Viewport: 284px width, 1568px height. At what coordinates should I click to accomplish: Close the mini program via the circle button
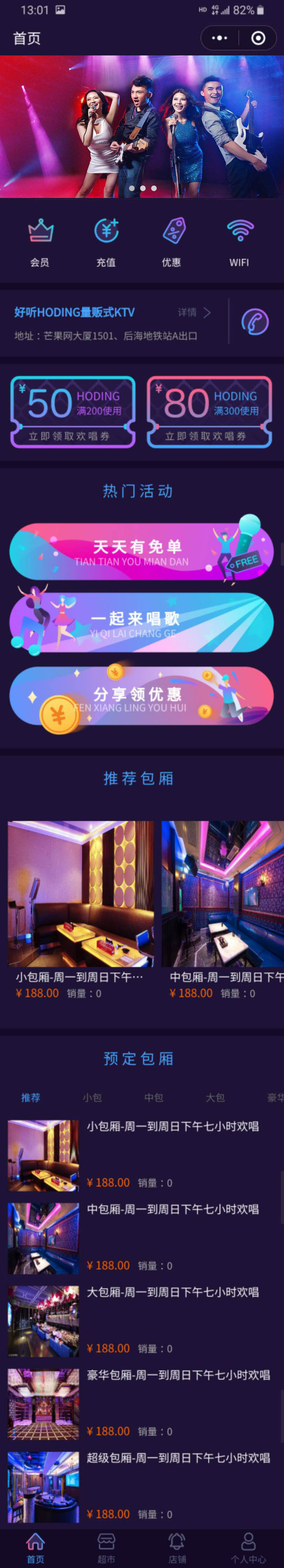click(258, 38)
